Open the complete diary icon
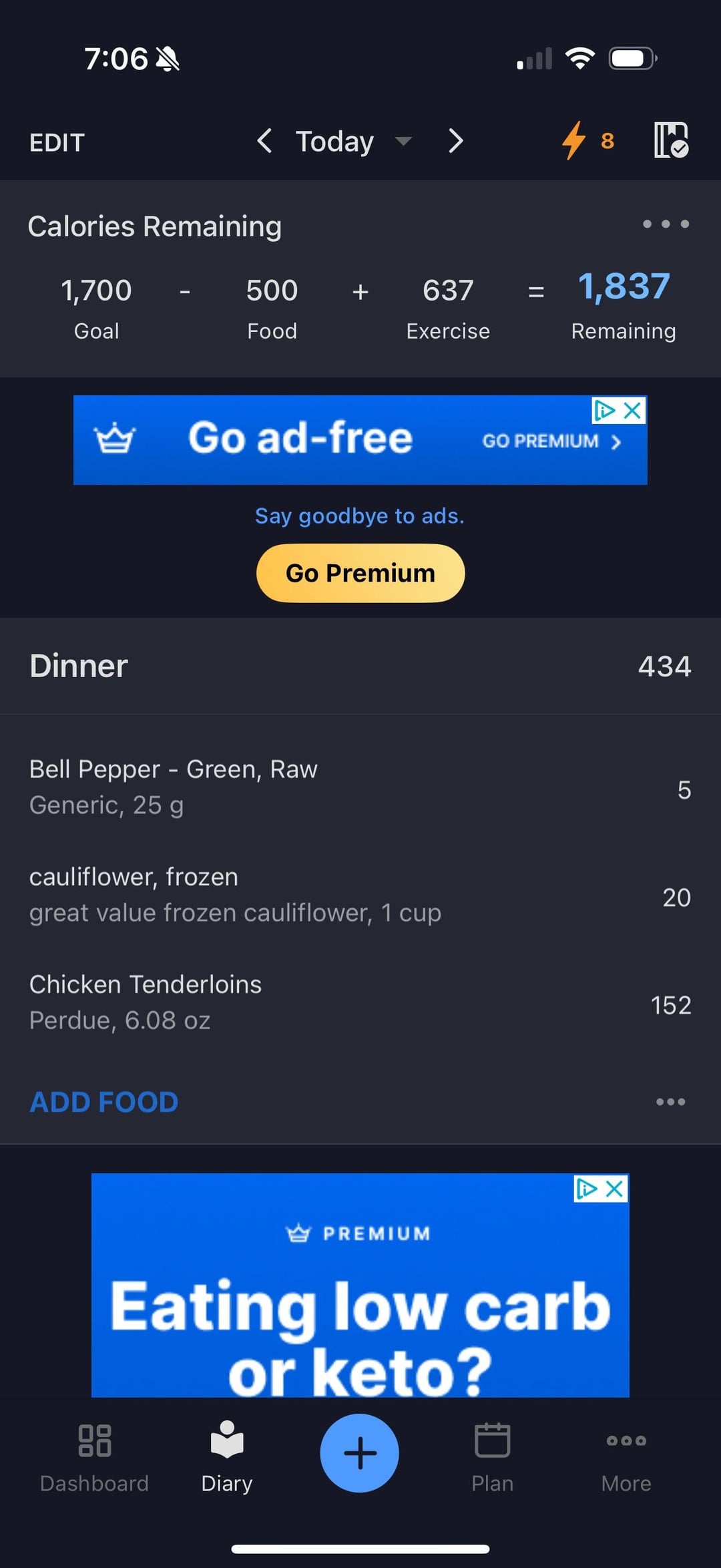Viewport: 721px width, 1568px height. point(671,140)
